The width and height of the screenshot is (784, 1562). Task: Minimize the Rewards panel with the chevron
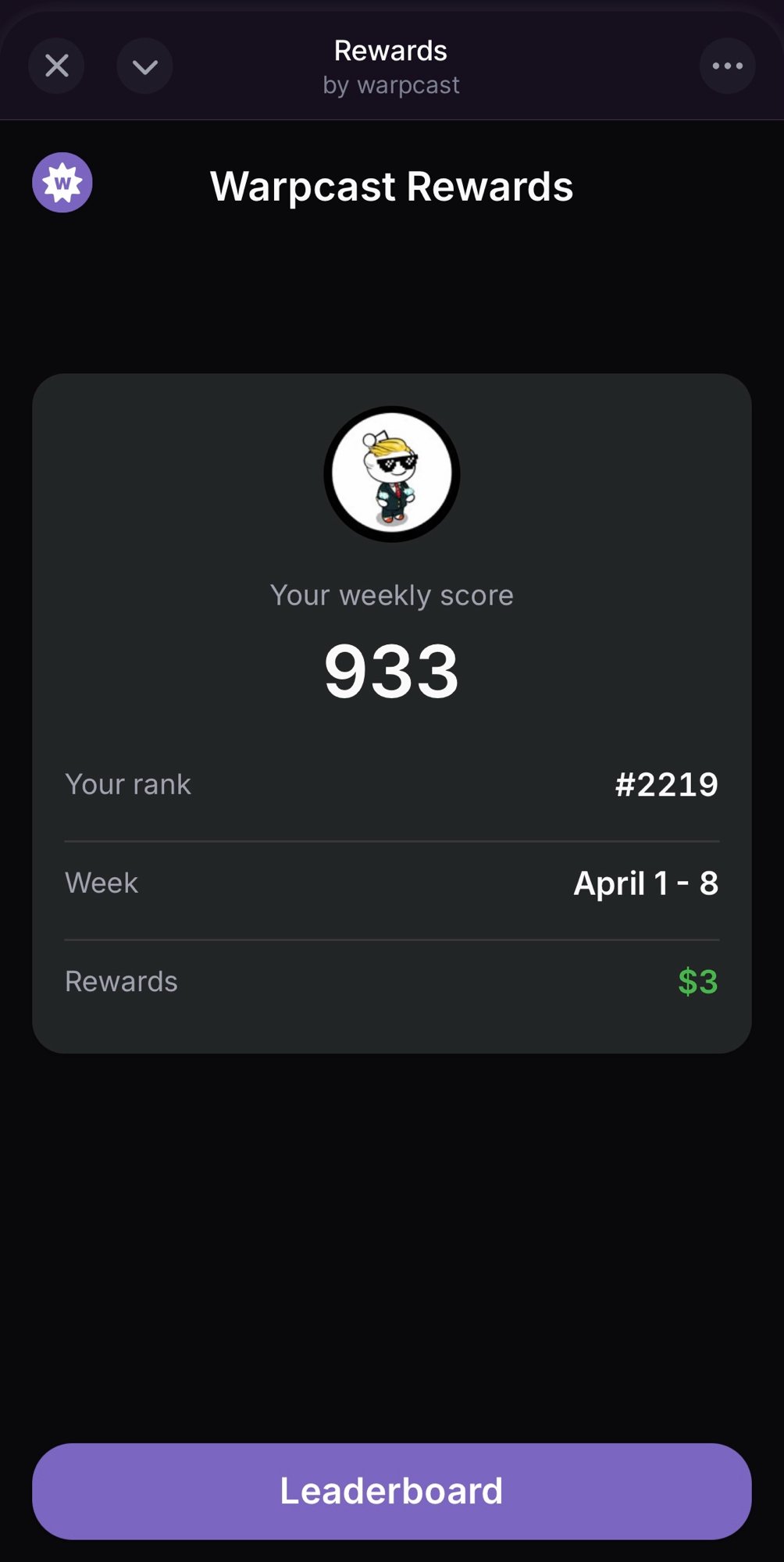[x=144, y=66]
